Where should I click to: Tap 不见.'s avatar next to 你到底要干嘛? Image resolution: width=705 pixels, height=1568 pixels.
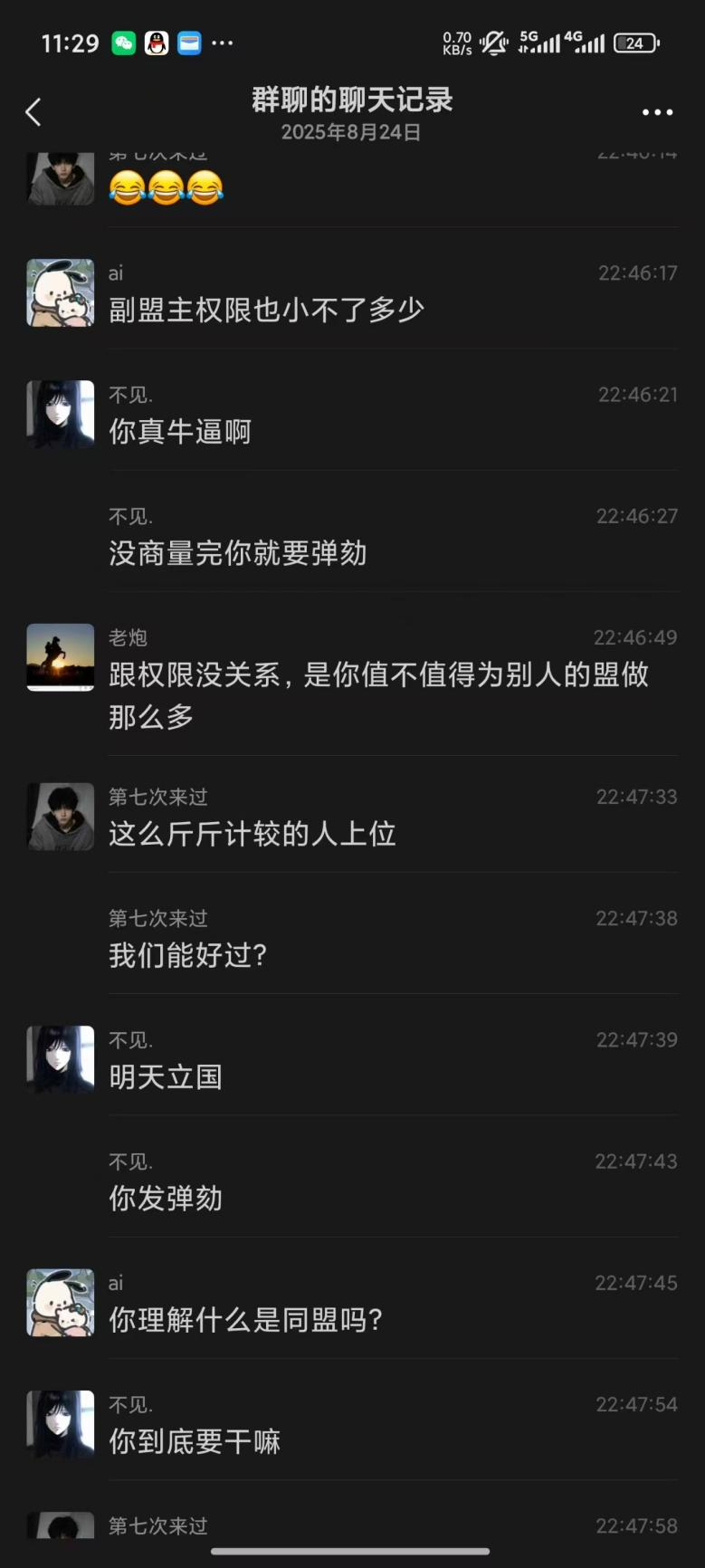61,1423
